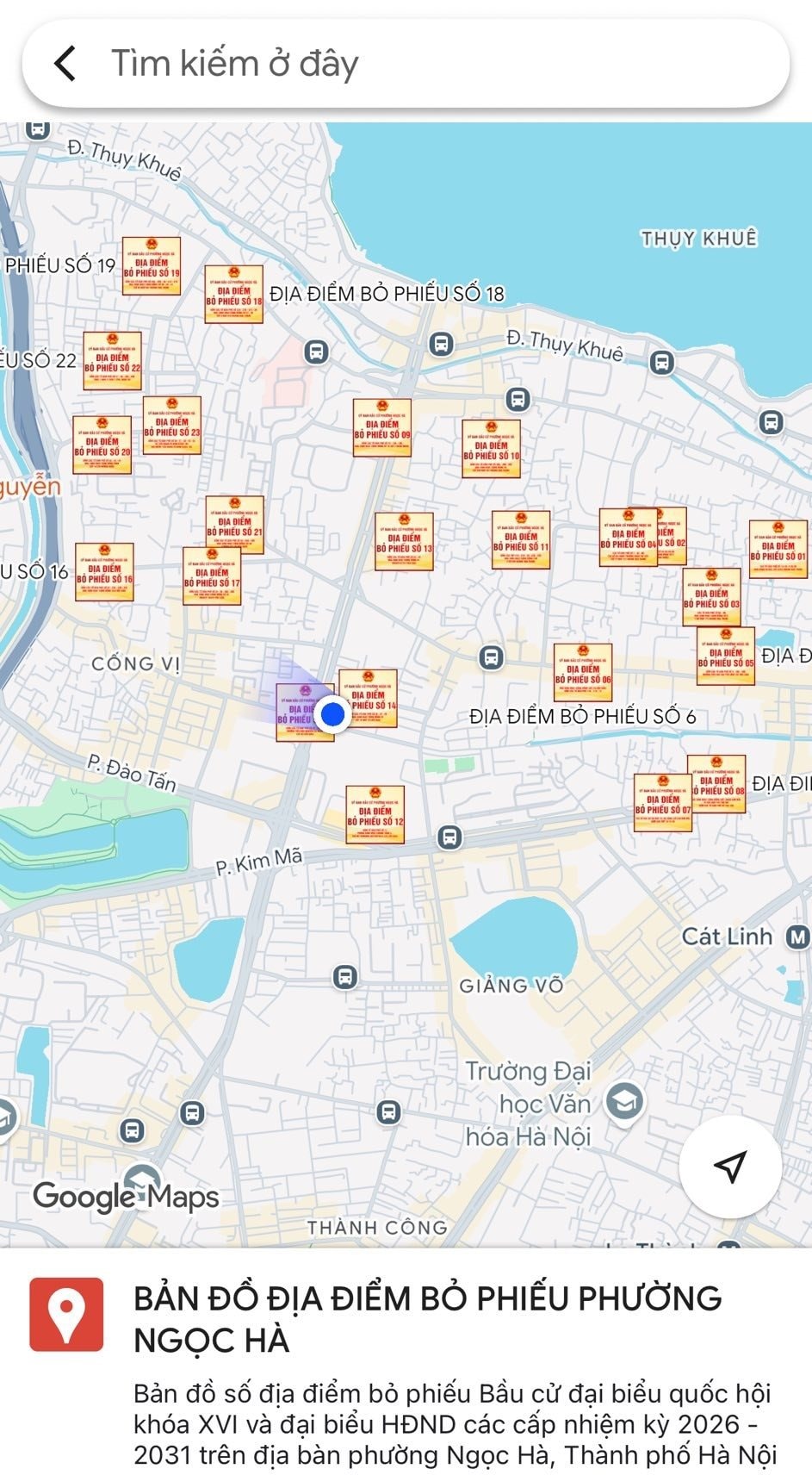This screenshot has width=812, height=1475.
Task: Tap the polling place marker số 20
Action: point(102,445)
